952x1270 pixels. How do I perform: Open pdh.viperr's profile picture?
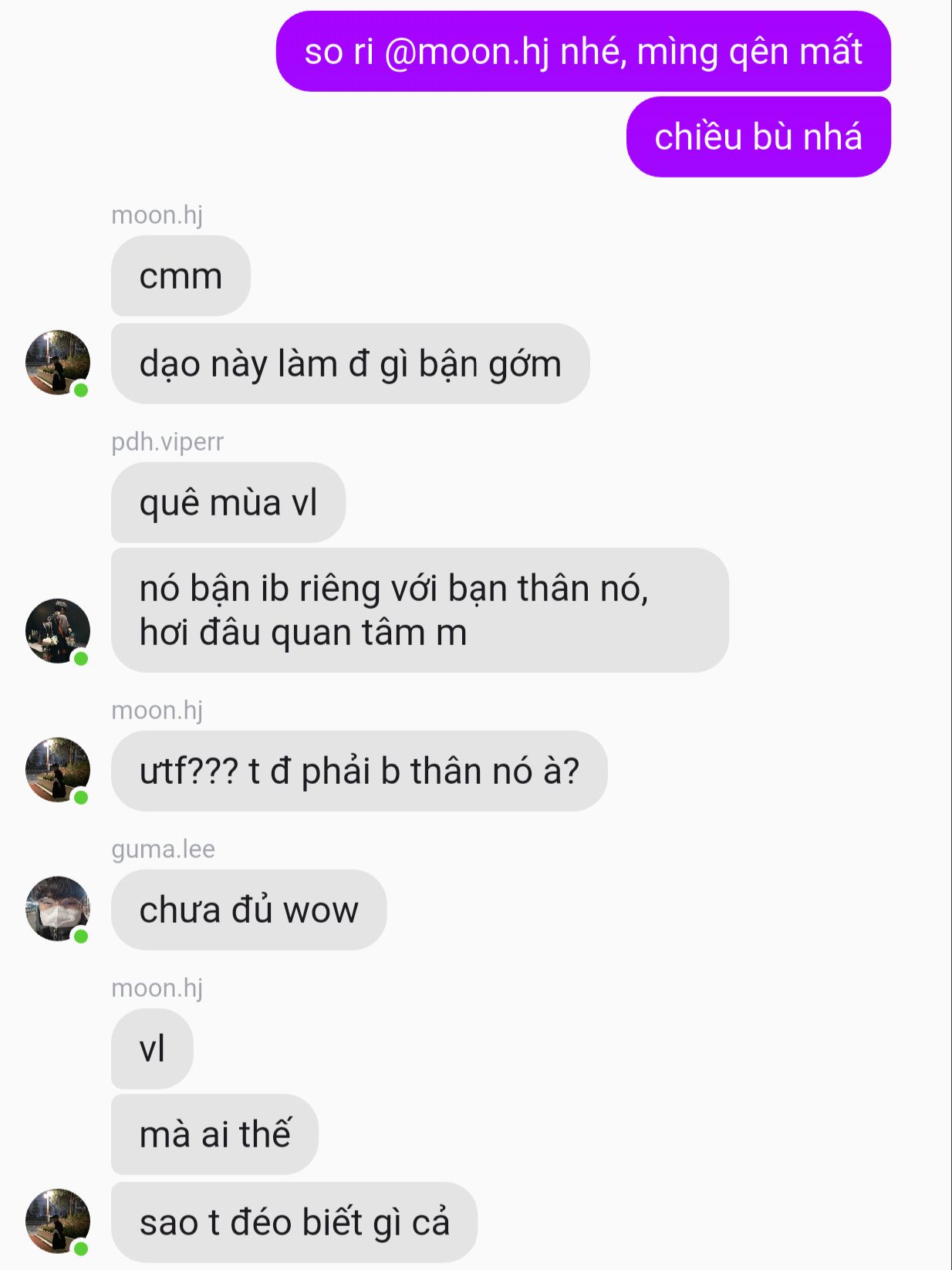58,630
